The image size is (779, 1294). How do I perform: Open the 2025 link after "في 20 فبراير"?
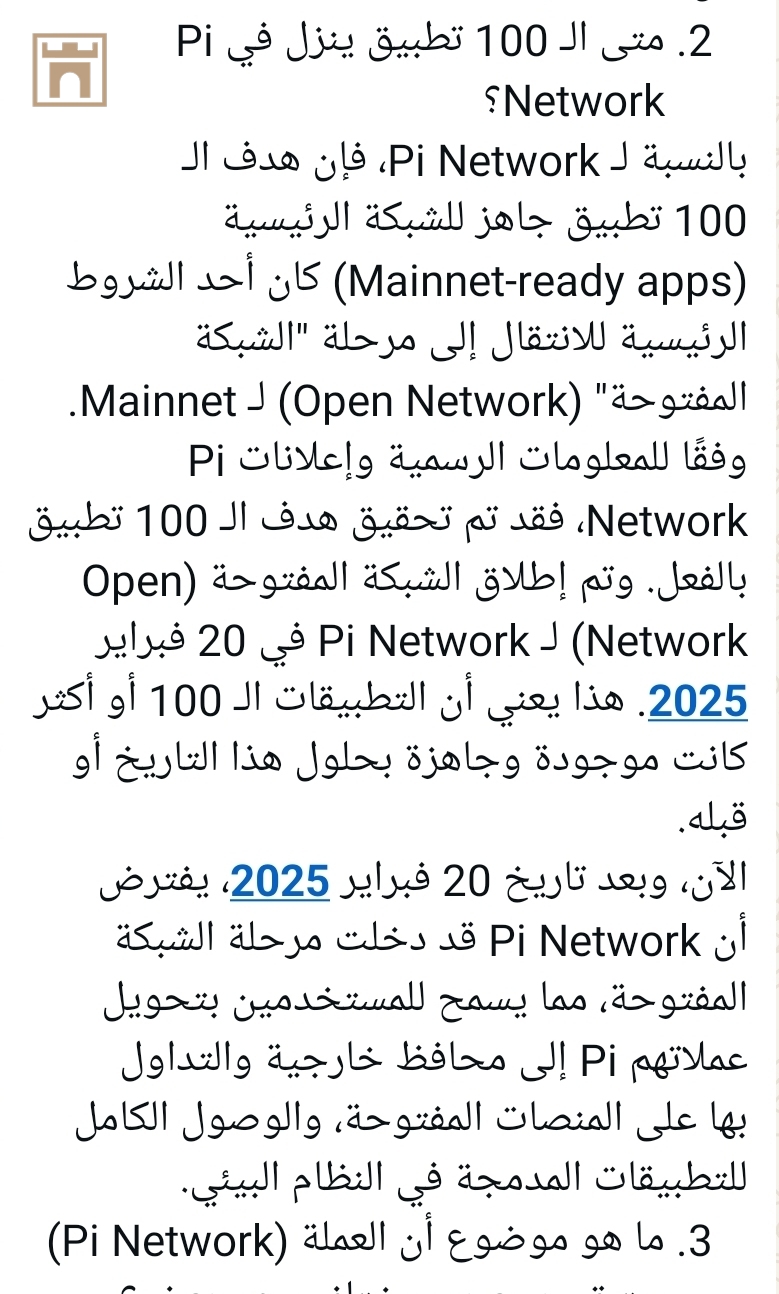pyautogui.click(x=698, y=702)
